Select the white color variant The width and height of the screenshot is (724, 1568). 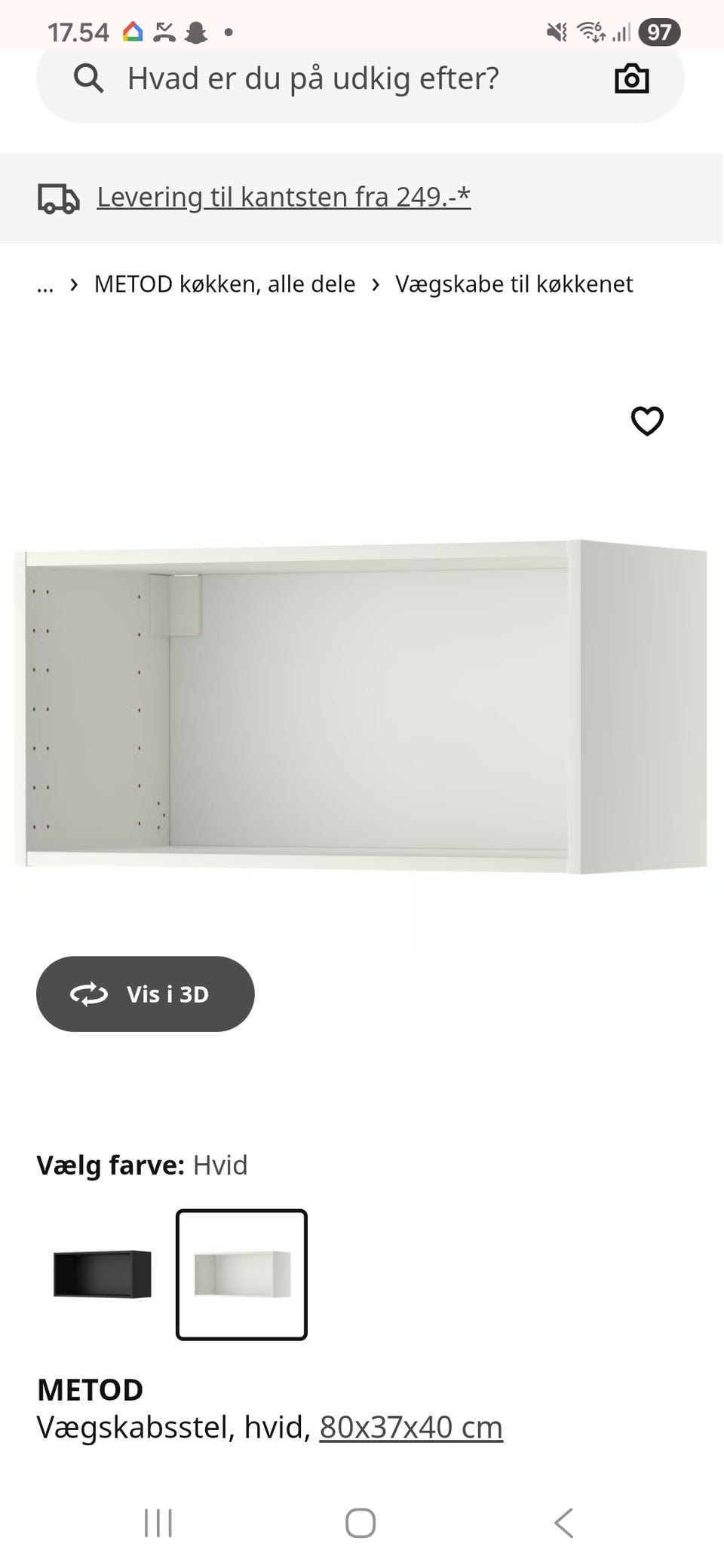pos(241,1273)
